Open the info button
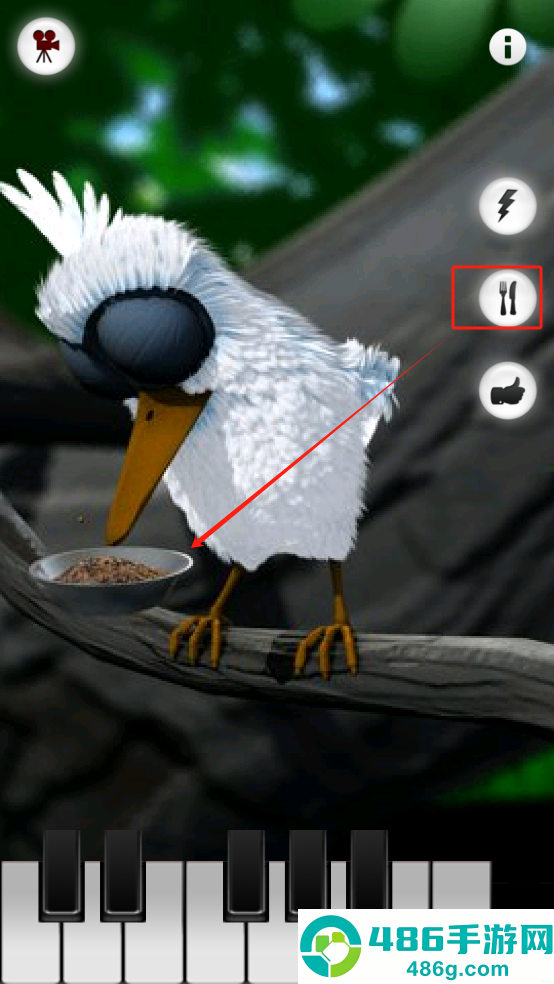Viewport: 554px width, 984px height. point(508,46)
